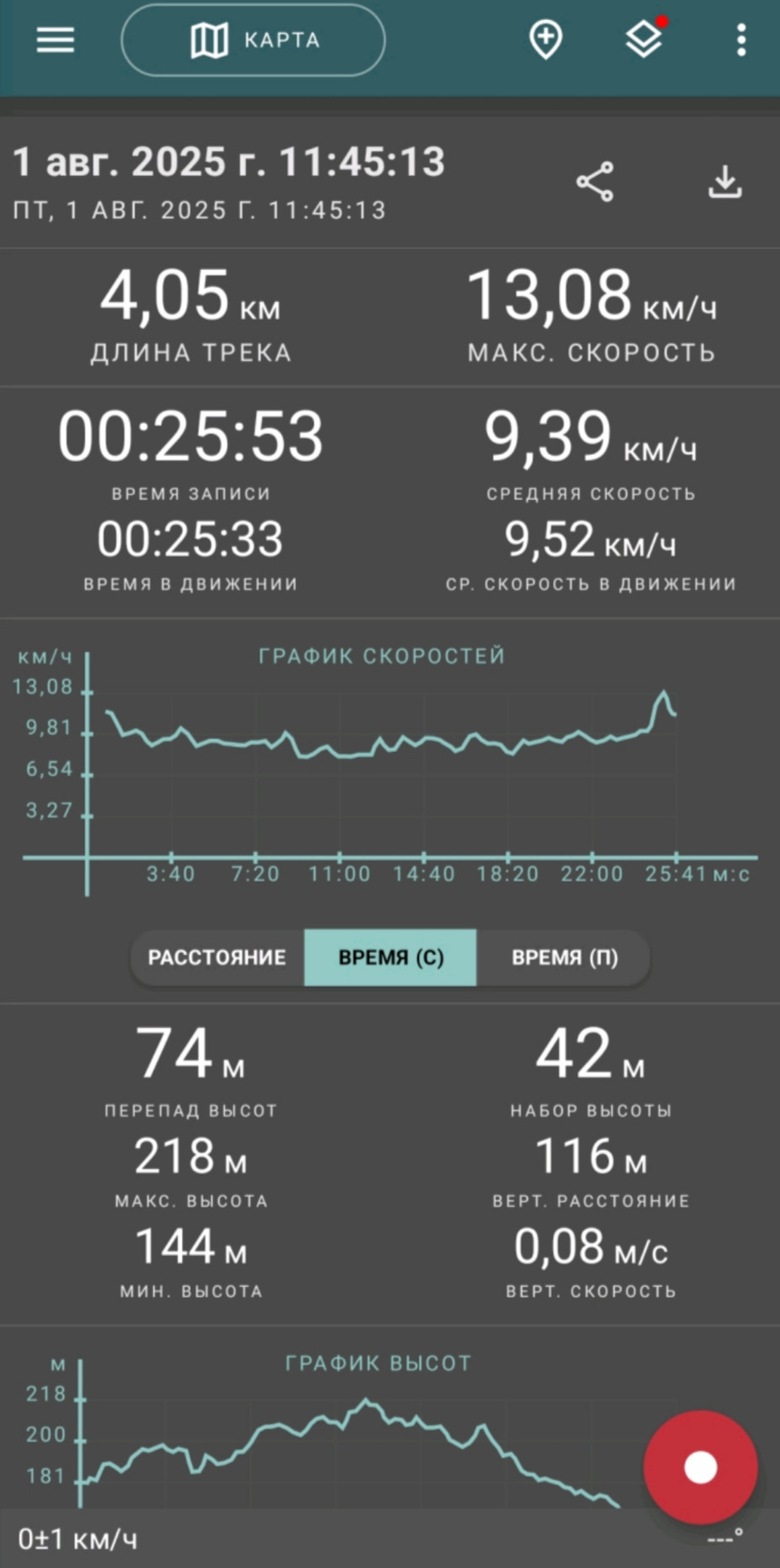Open the three-dot overflow menu
Screen dimensions: 780x1568
(741, 40)
